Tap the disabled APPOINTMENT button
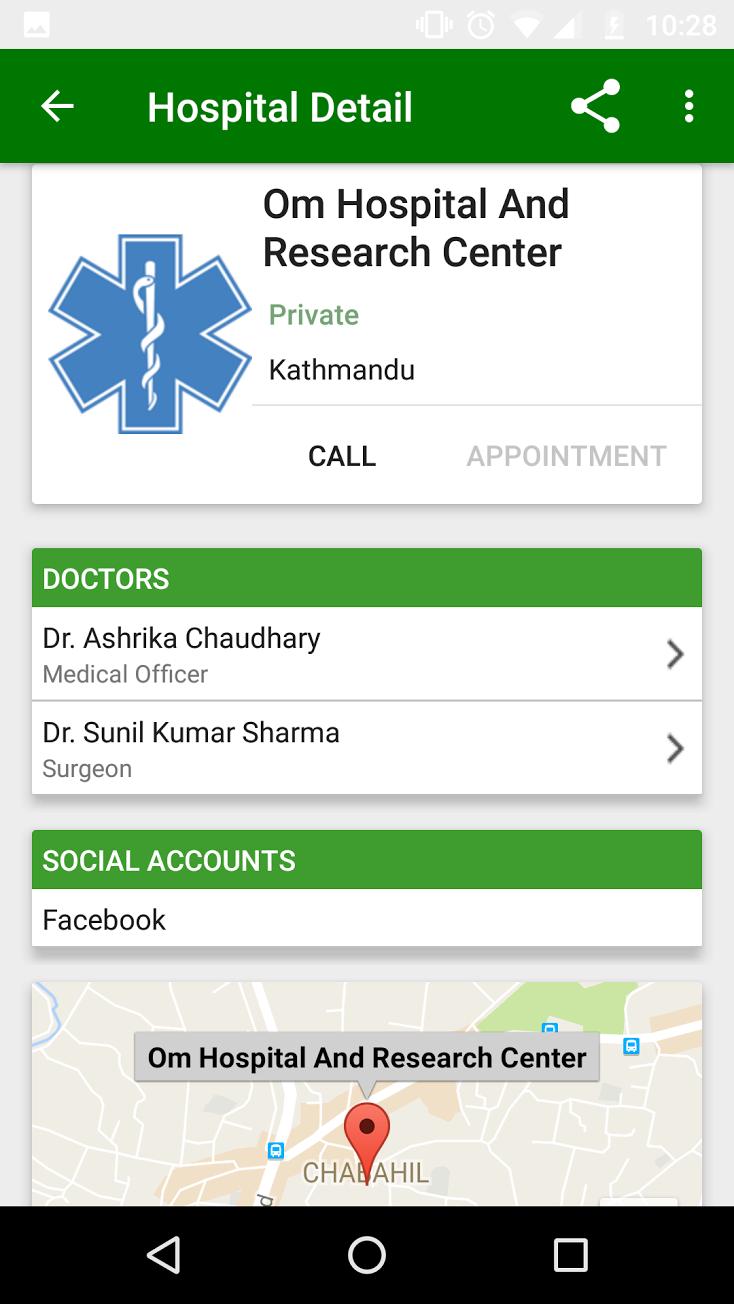The height and width of the screenshot is (1304, 734). pos(565,456)
